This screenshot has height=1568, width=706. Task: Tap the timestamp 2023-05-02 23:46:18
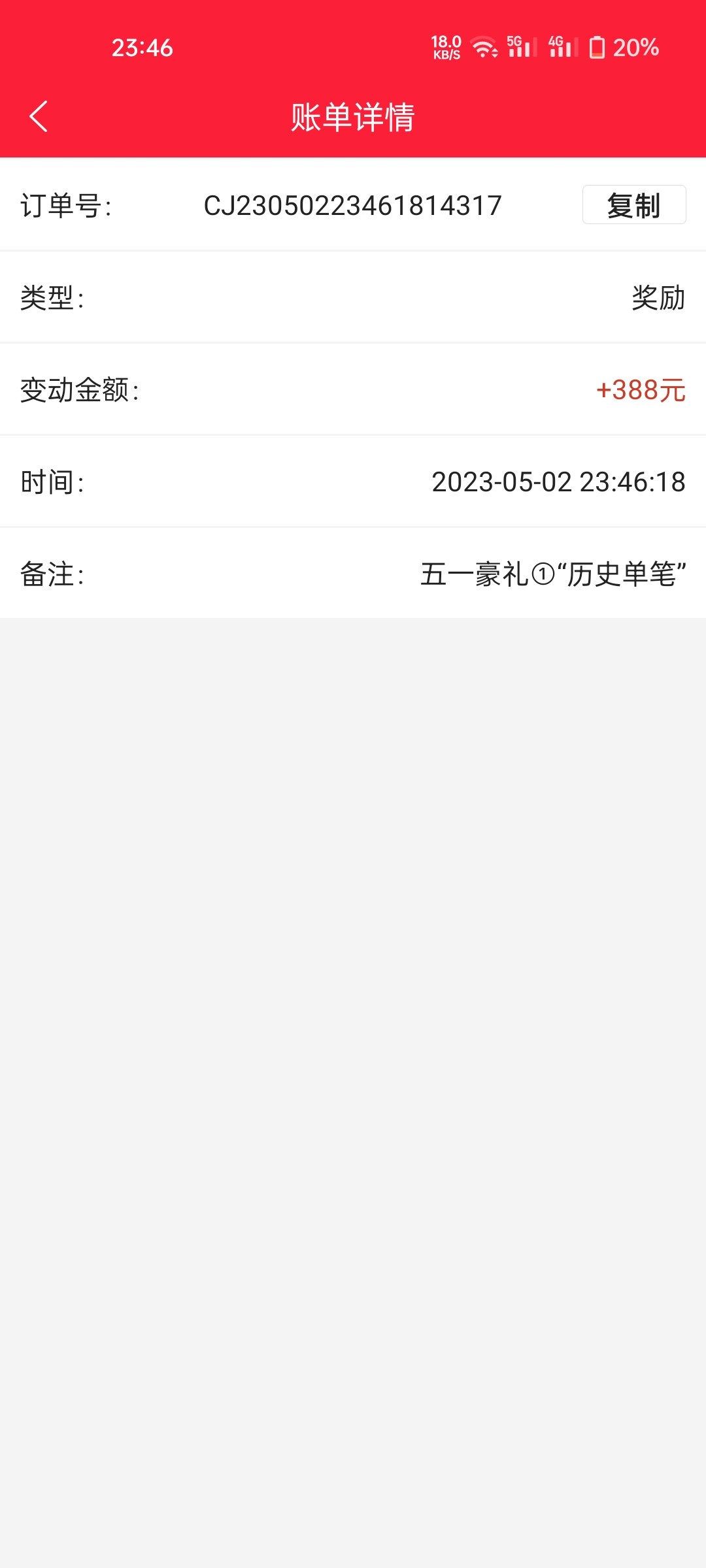[558, 482]
